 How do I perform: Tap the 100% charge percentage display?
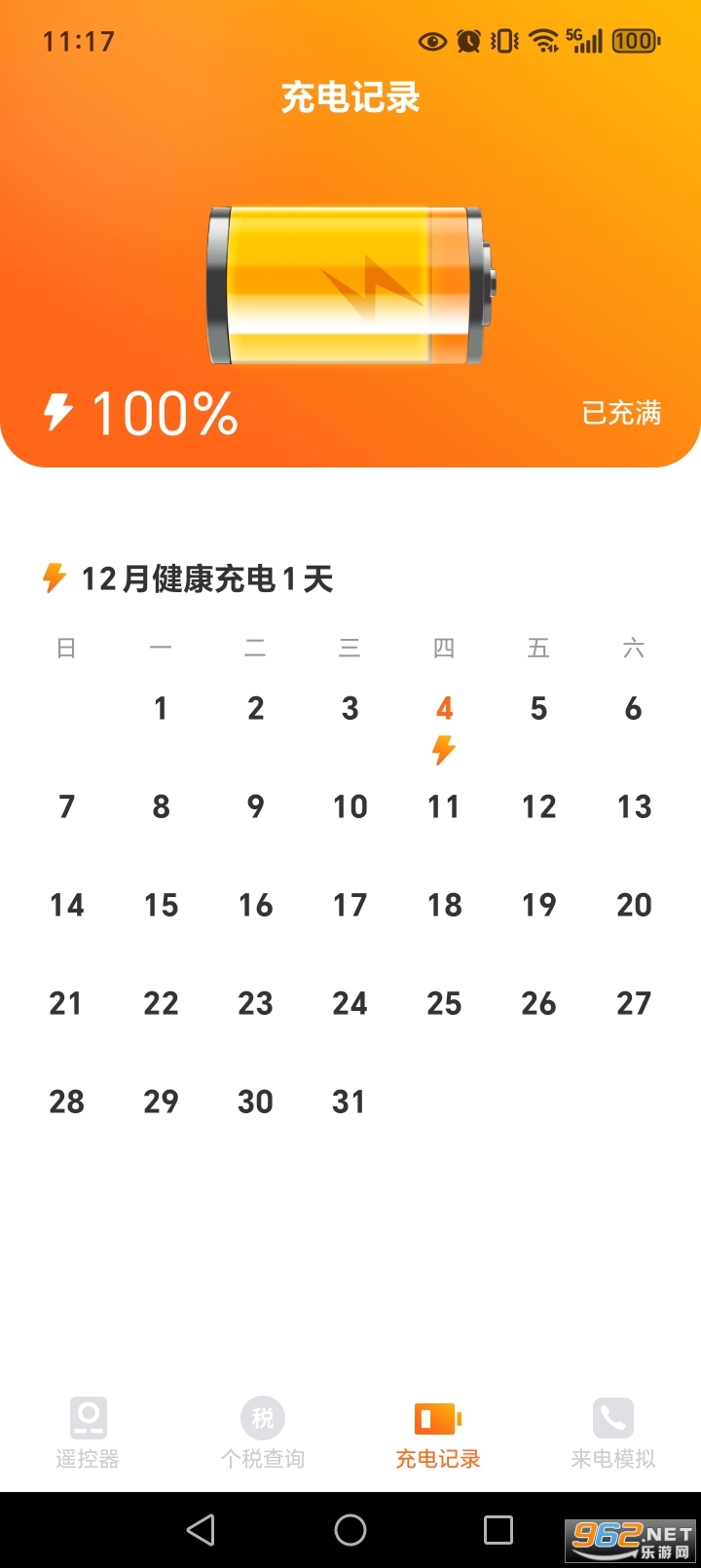(166, 413)
